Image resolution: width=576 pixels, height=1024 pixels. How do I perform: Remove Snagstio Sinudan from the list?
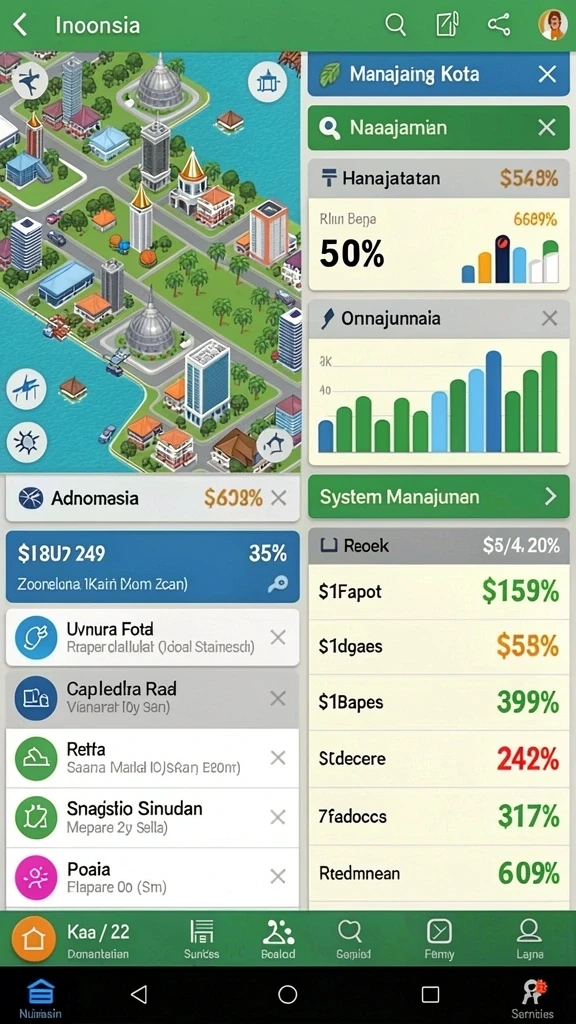point(278,817)
